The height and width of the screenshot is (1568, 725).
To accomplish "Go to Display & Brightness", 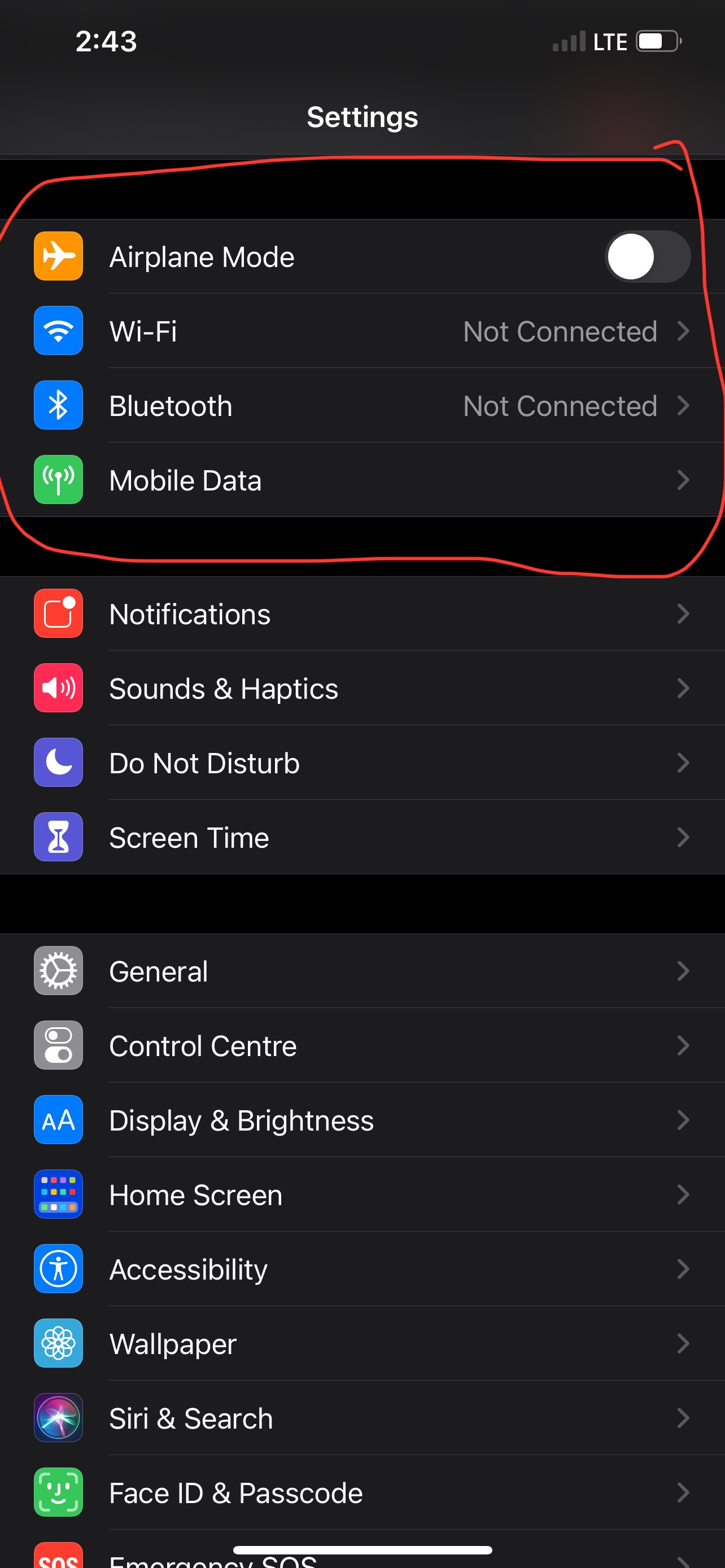I will pyautogui.click(x=362, y=1120).
